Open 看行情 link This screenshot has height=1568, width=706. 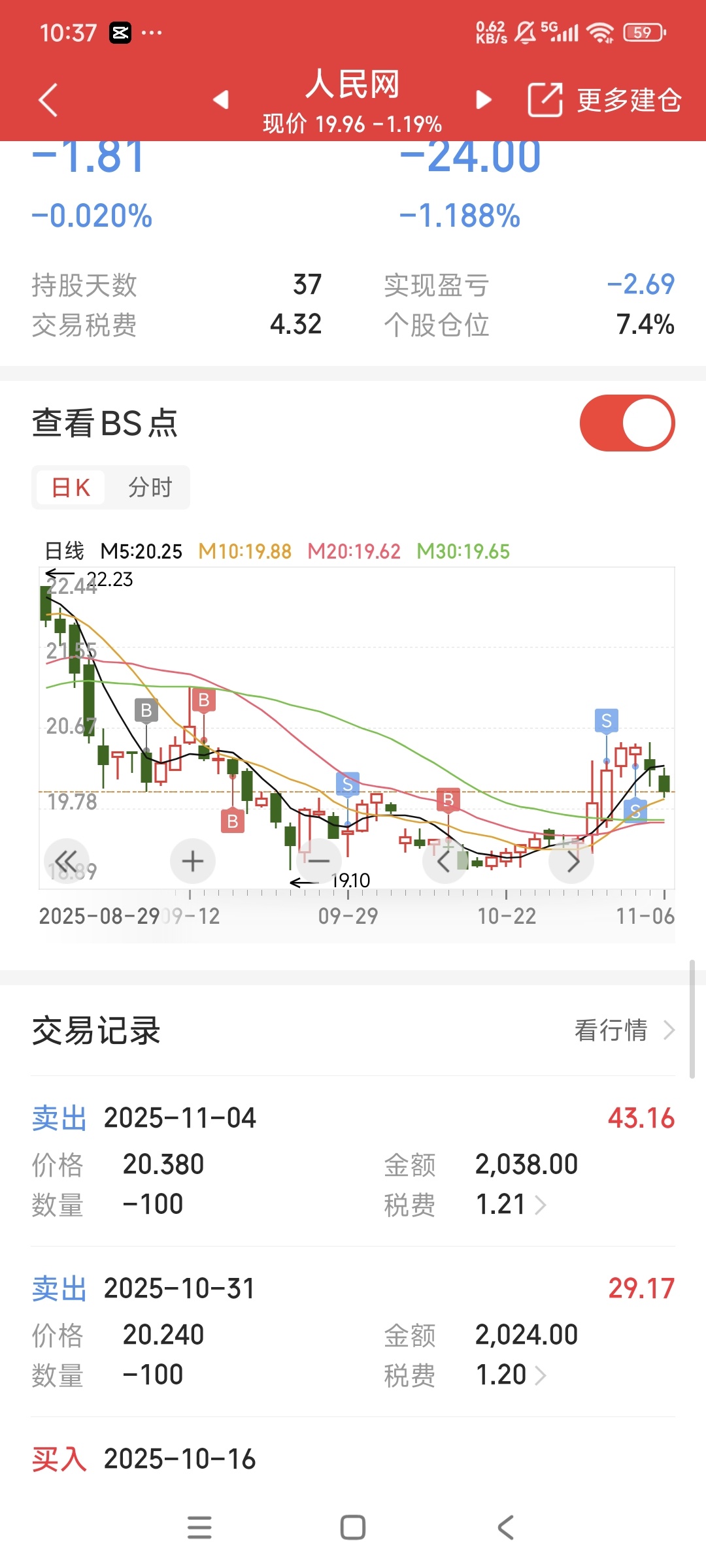[624, 1030]
